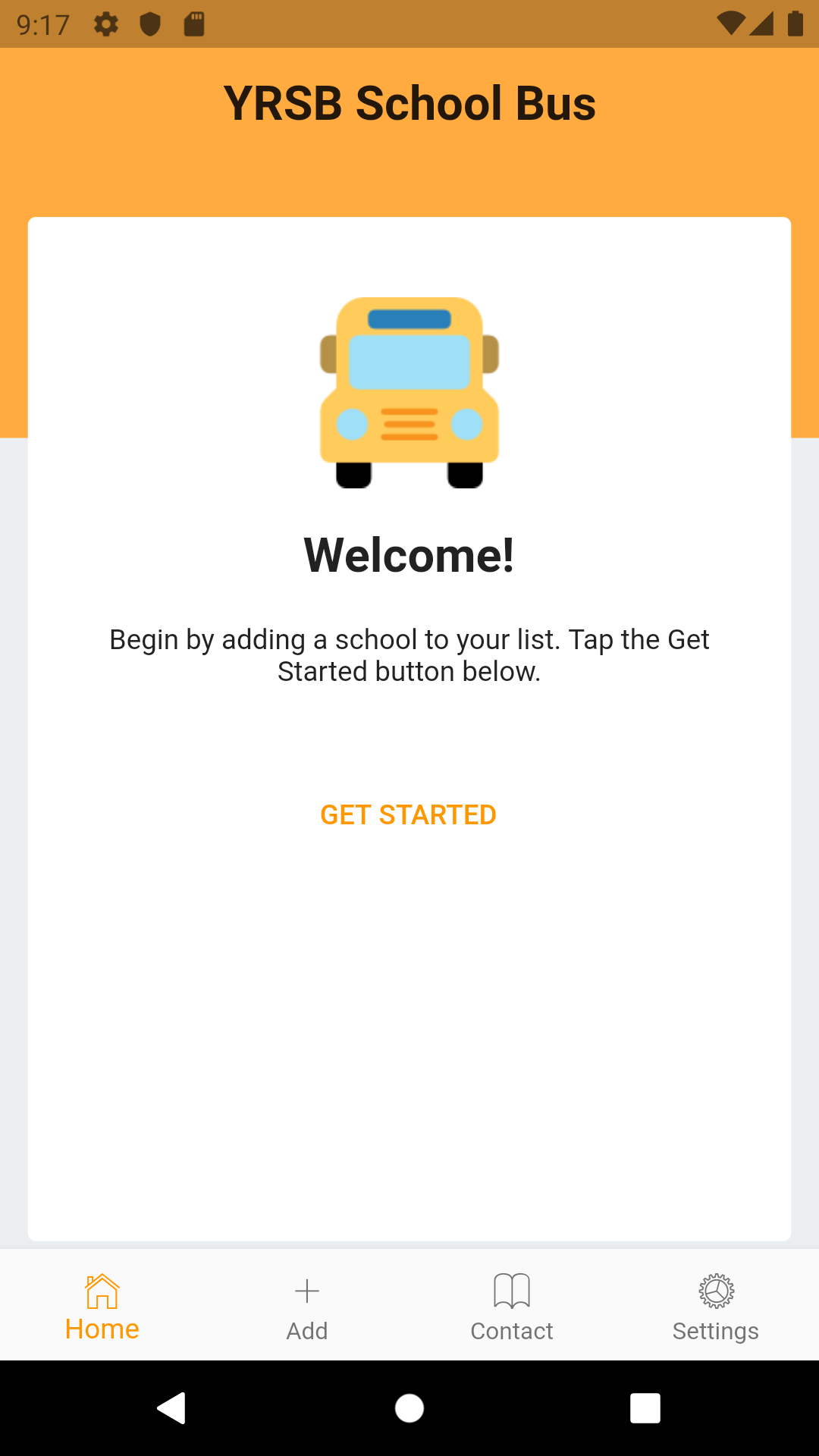Open the Add tab

click(x=307, y=1306)
